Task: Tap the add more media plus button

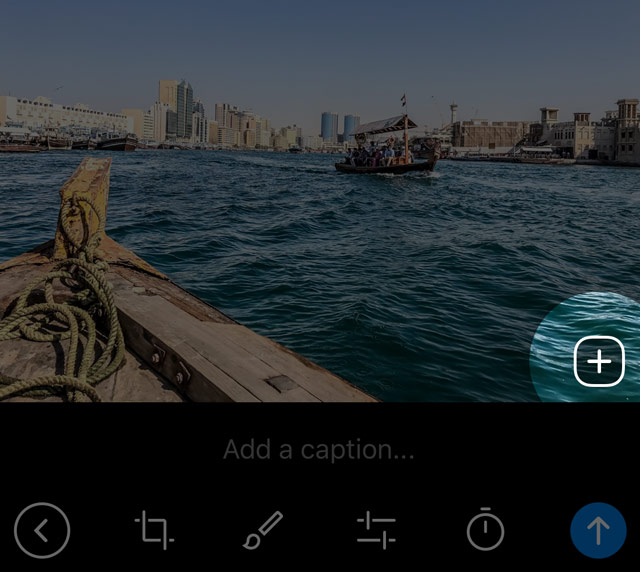Action: 599,362
